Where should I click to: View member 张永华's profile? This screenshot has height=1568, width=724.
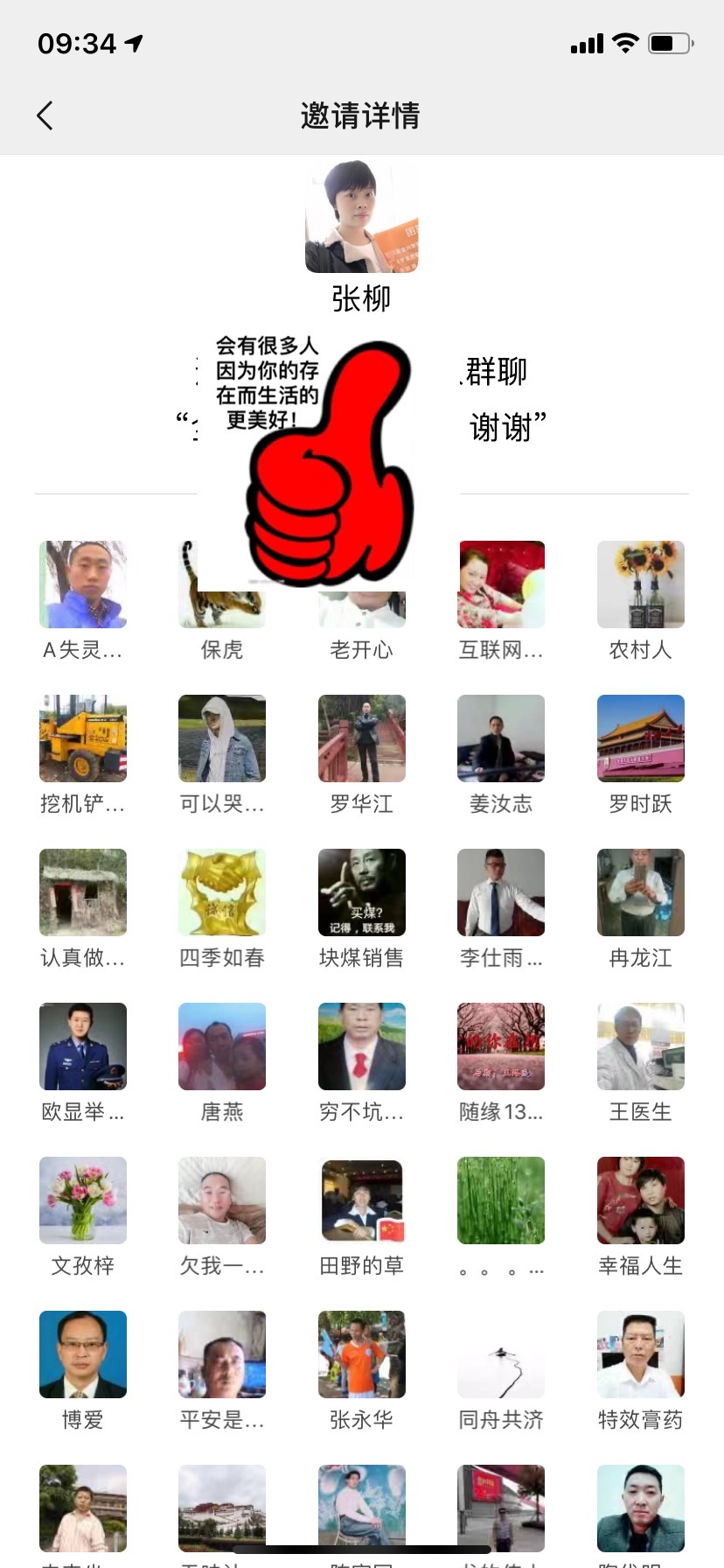point(361,1354)
